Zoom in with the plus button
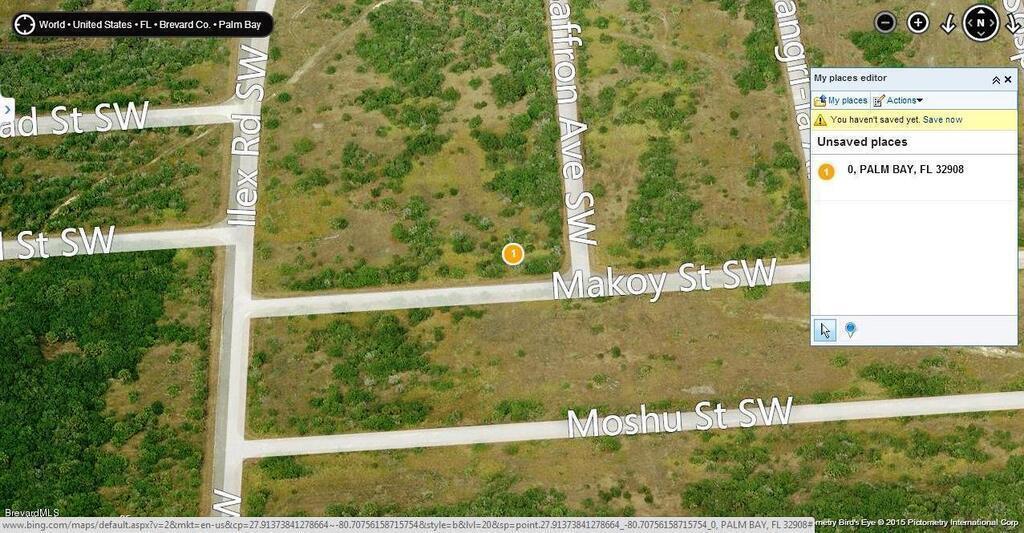The image size is (1024, 533). click(x=918, y=23)
